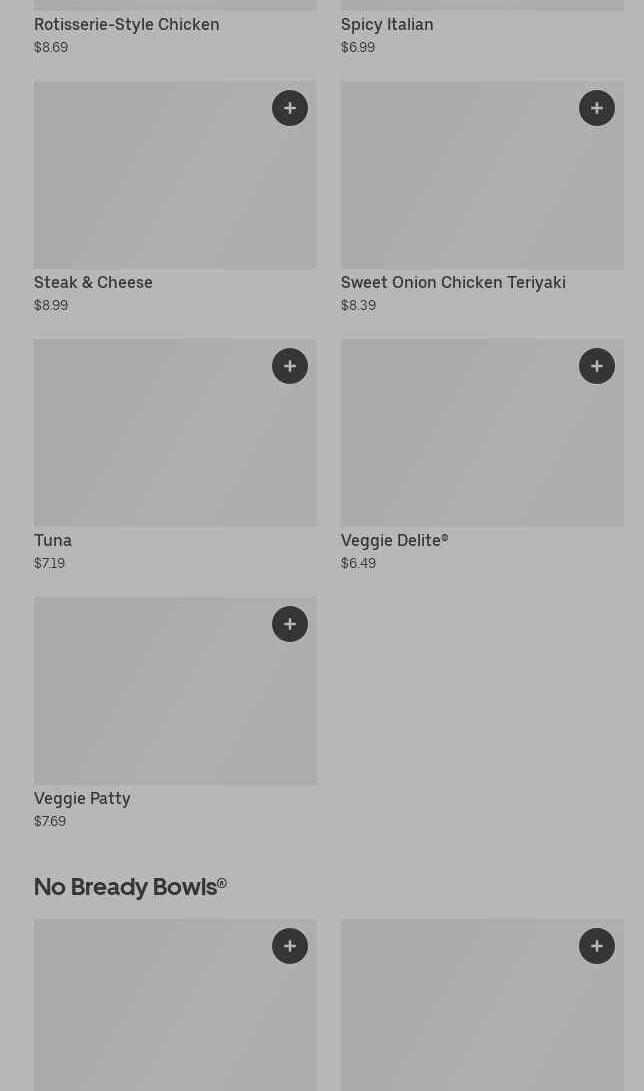The image size is (644, 1091).
Task: Add Sweet Onion Chicken Teriyaki to cart
Action: pos(597,108)
